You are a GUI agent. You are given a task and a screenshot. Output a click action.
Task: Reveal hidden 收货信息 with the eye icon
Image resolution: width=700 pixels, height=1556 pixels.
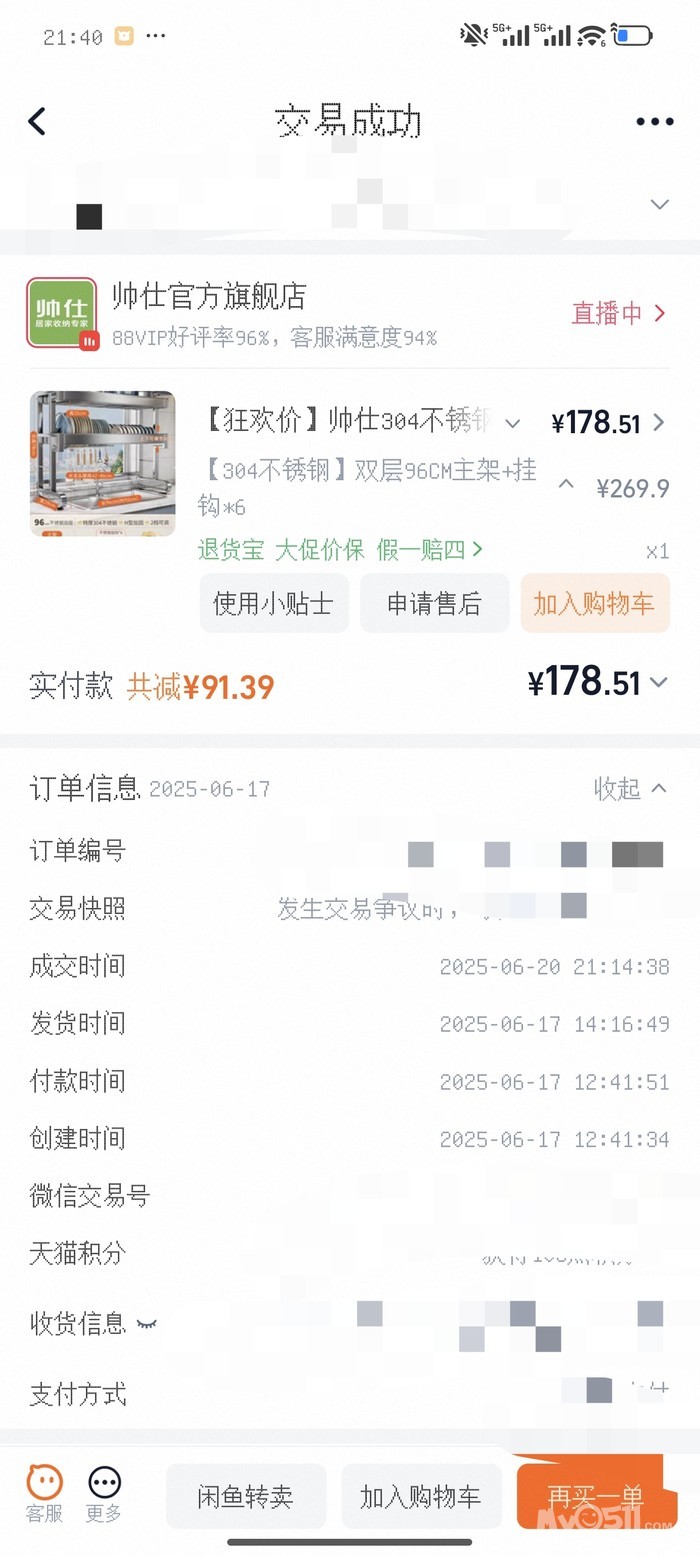point(147,1324)
